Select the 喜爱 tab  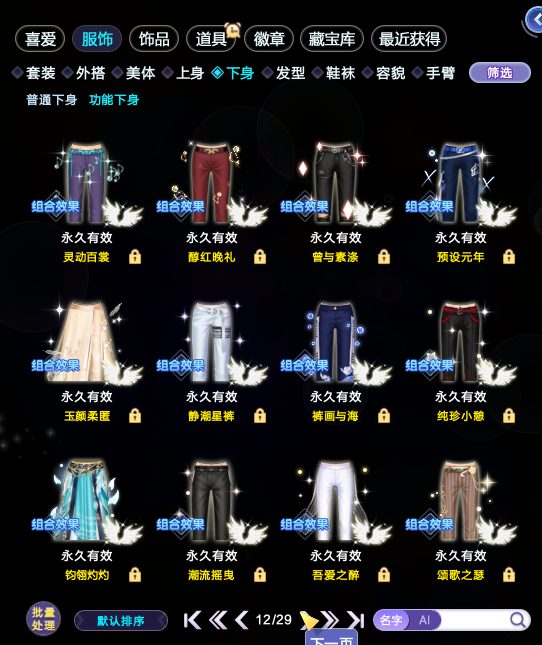(40, 39)
